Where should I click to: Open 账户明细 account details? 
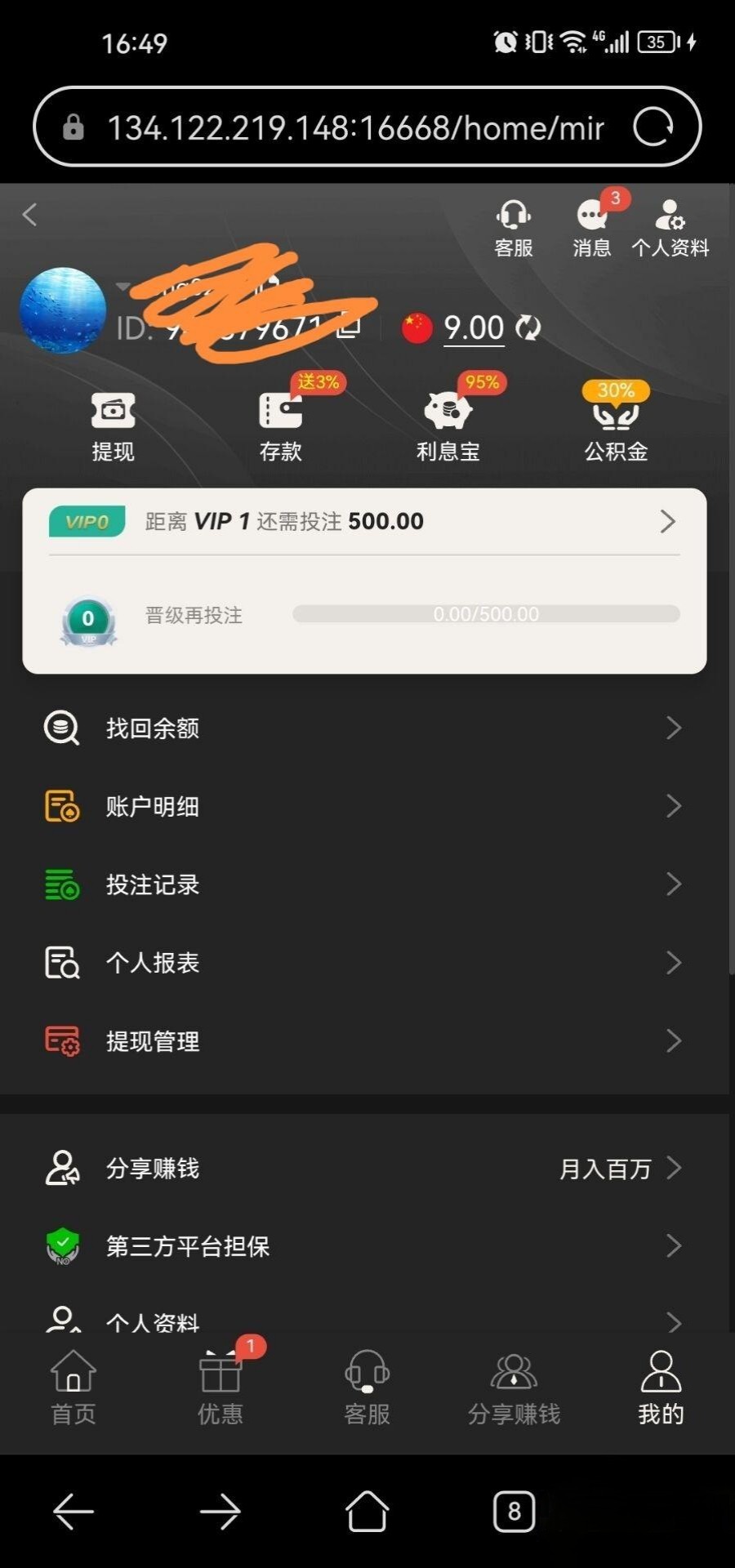(364, 806)
